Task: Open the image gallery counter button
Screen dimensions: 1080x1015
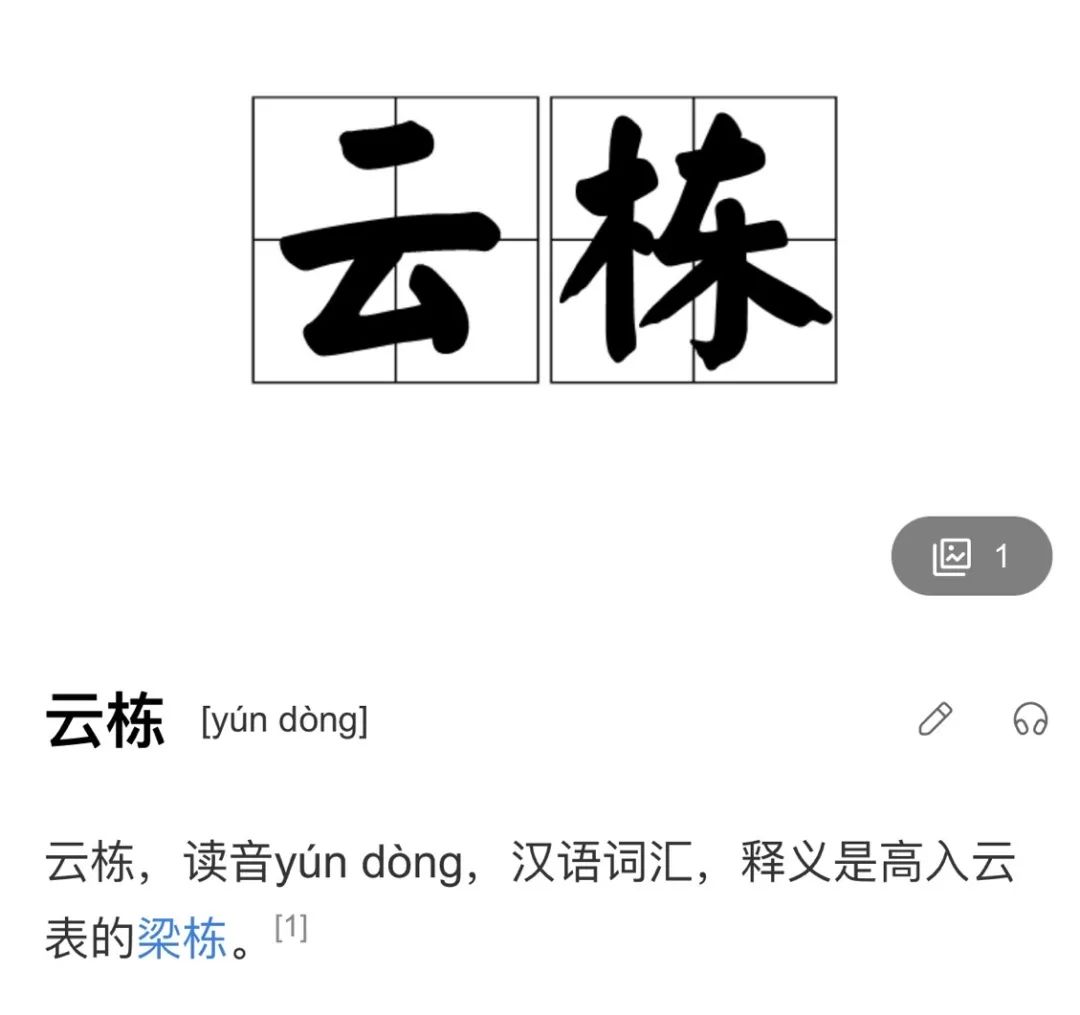Action: click(x=970, y=556)
